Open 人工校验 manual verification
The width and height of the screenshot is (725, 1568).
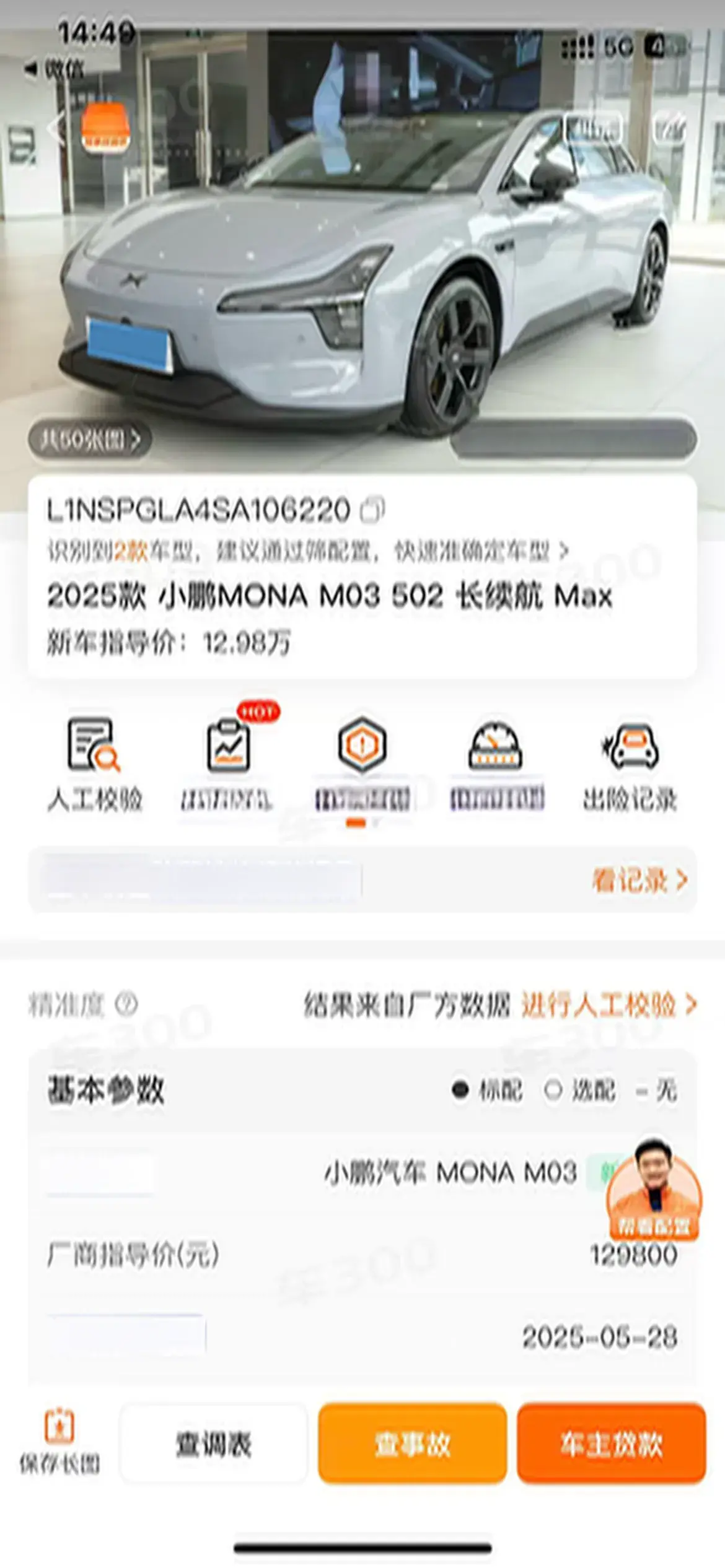click(94, 764)
